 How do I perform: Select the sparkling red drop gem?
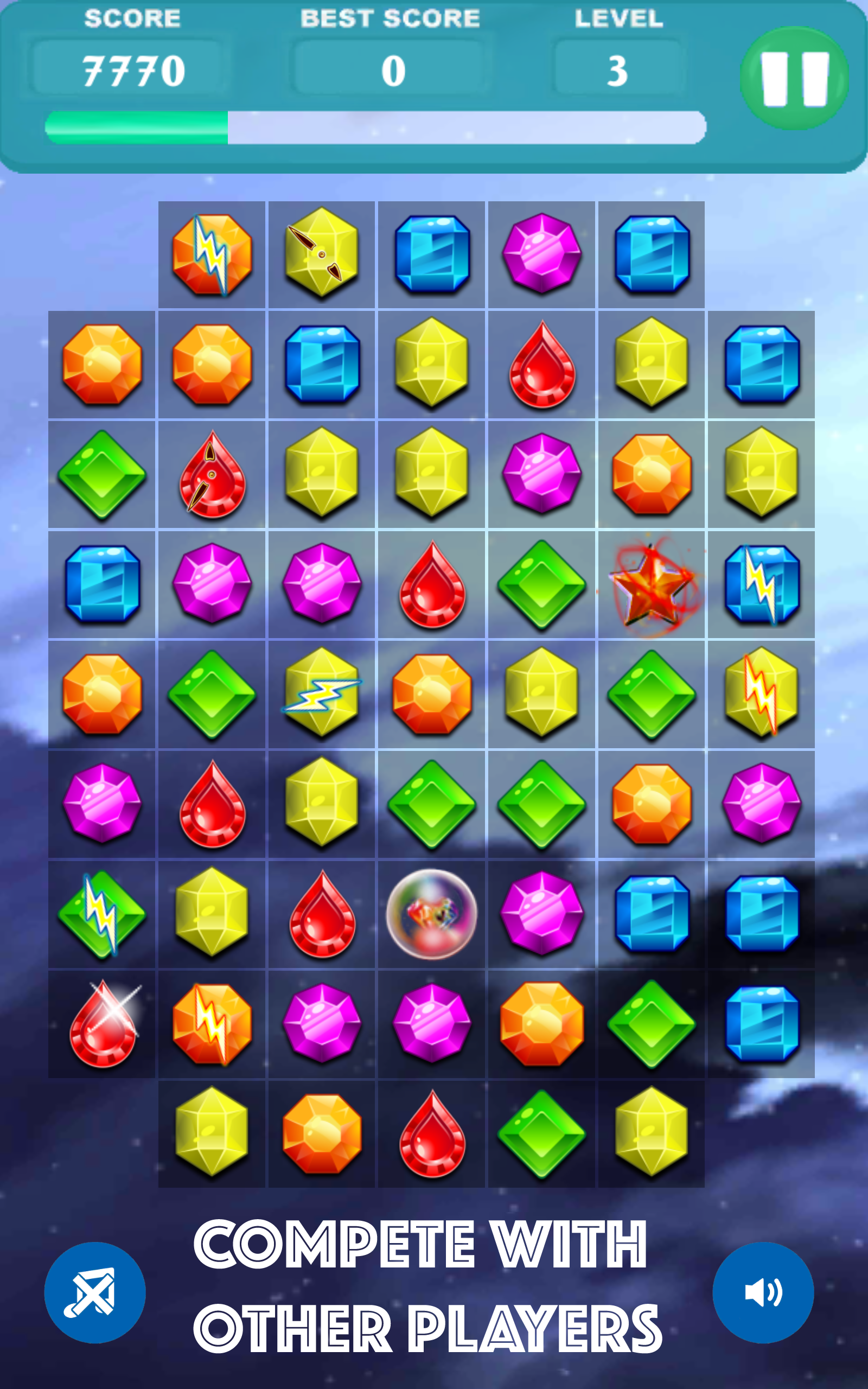103,1024
